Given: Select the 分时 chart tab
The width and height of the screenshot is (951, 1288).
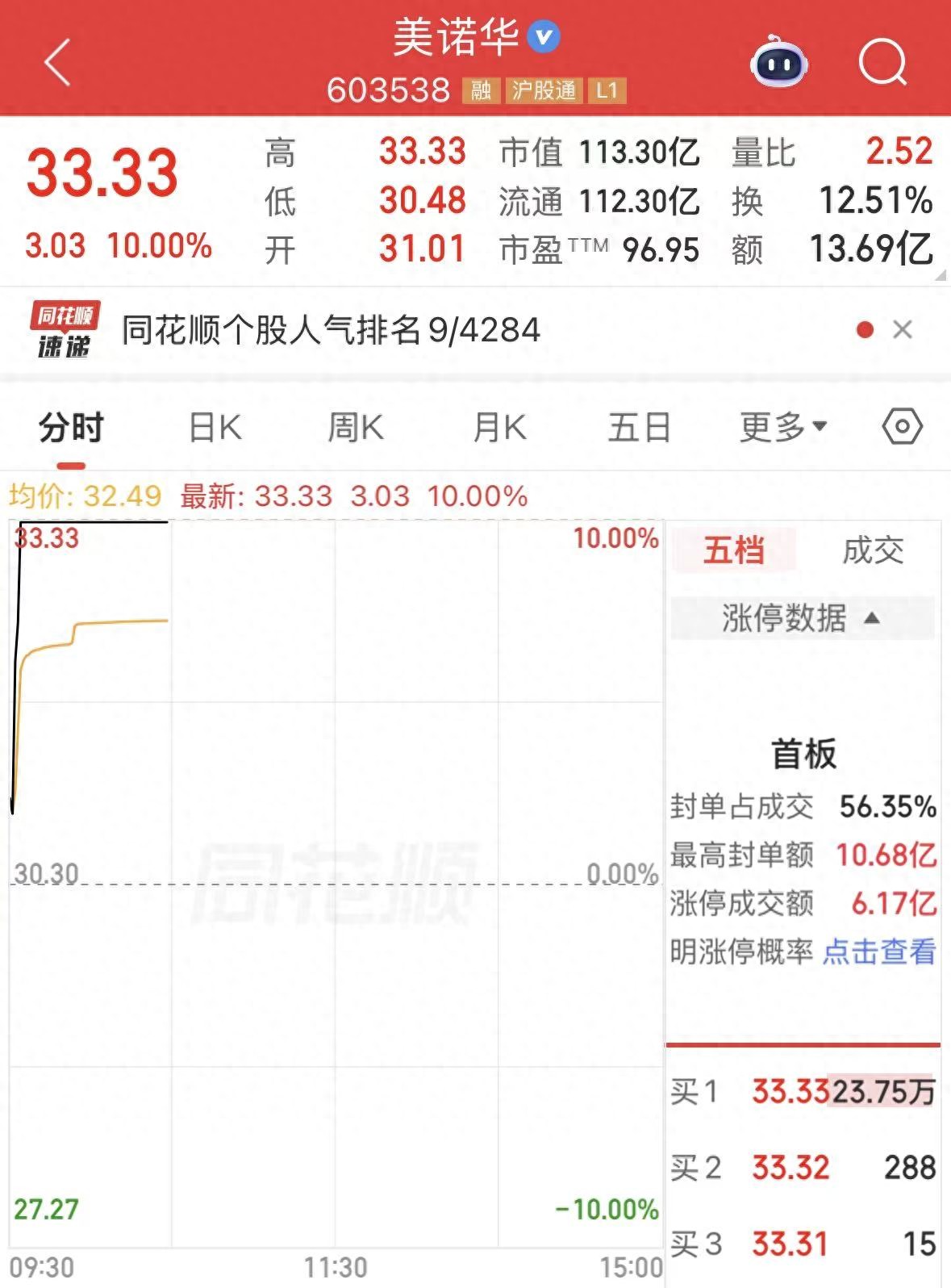Looking at the screenshot, I should [71, 427].
